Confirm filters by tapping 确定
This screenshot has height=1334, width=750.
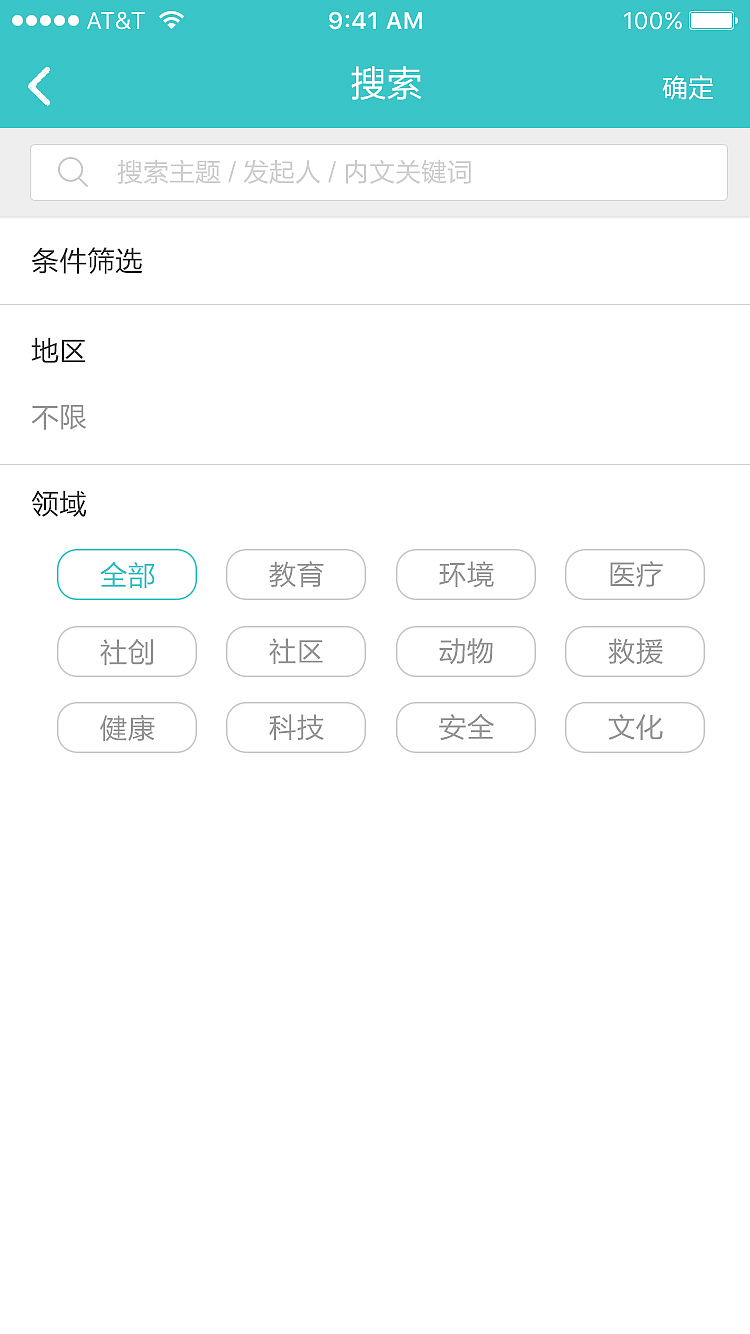click(687, 88)
